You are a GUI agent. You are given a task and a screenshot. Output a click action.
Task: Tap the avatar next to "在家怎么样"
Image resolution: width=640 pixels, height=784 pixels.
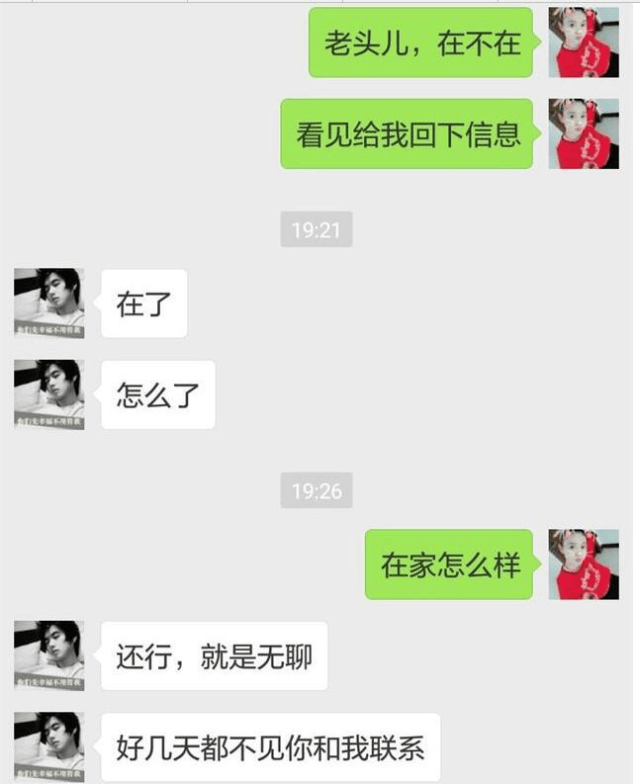click(x=584, y=564)
